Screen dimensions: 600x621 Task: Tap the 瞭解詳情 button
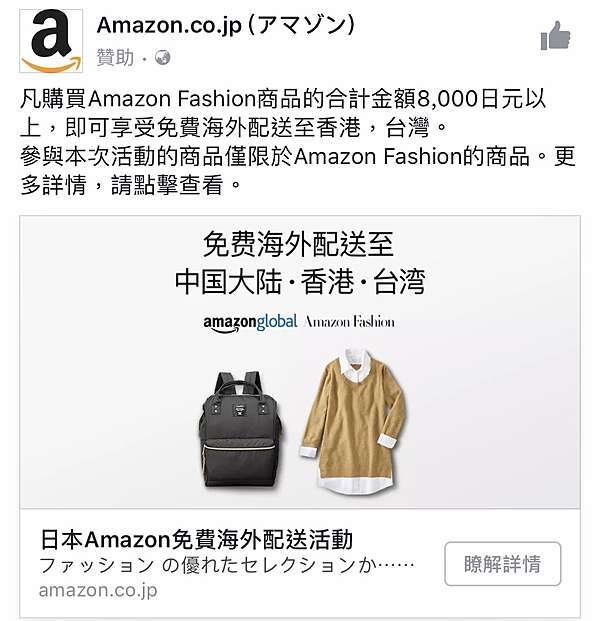pos(502,564)
